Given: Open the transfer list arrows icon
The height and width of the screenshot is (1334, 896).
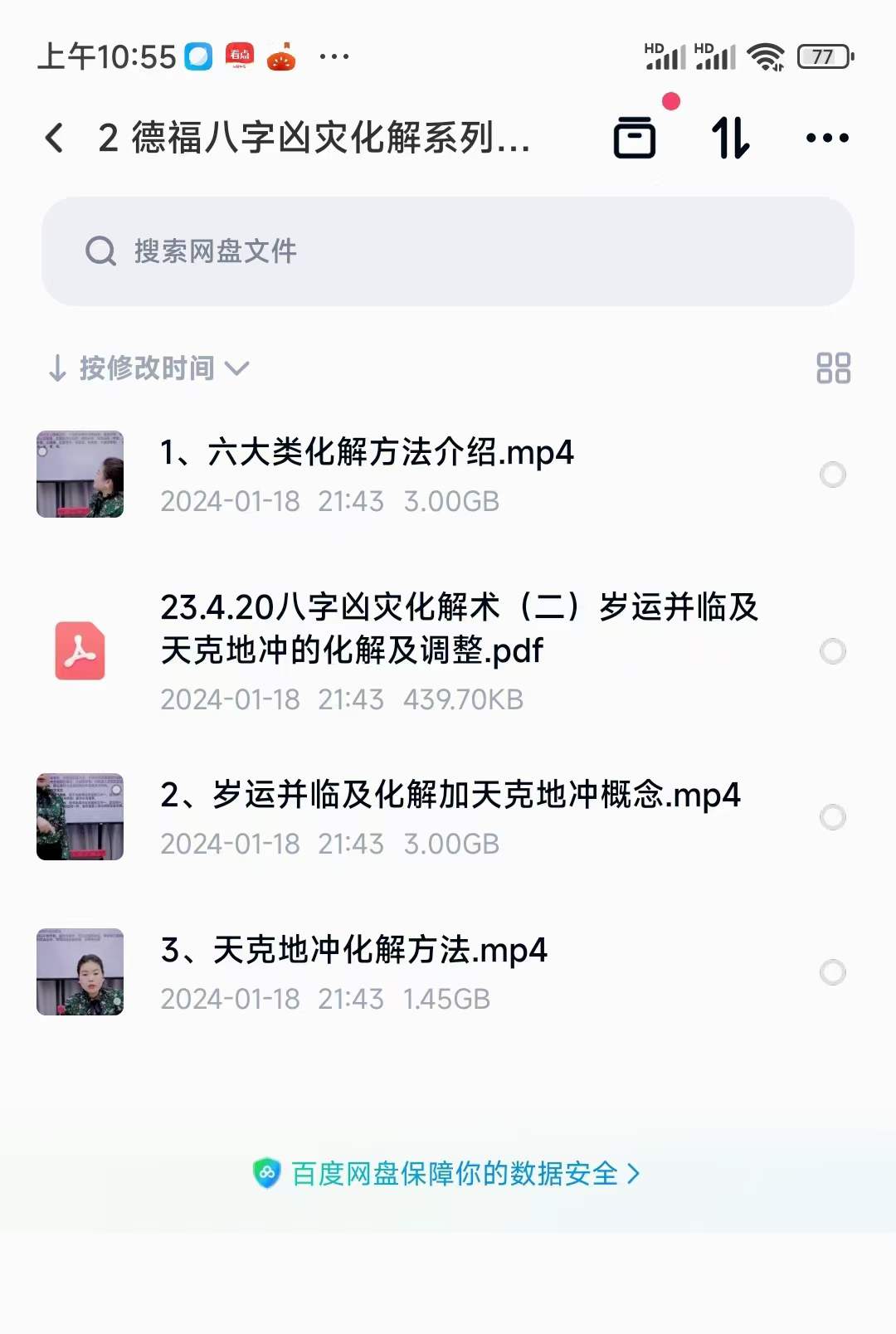Looking at the screenshot, I should 730,138.
